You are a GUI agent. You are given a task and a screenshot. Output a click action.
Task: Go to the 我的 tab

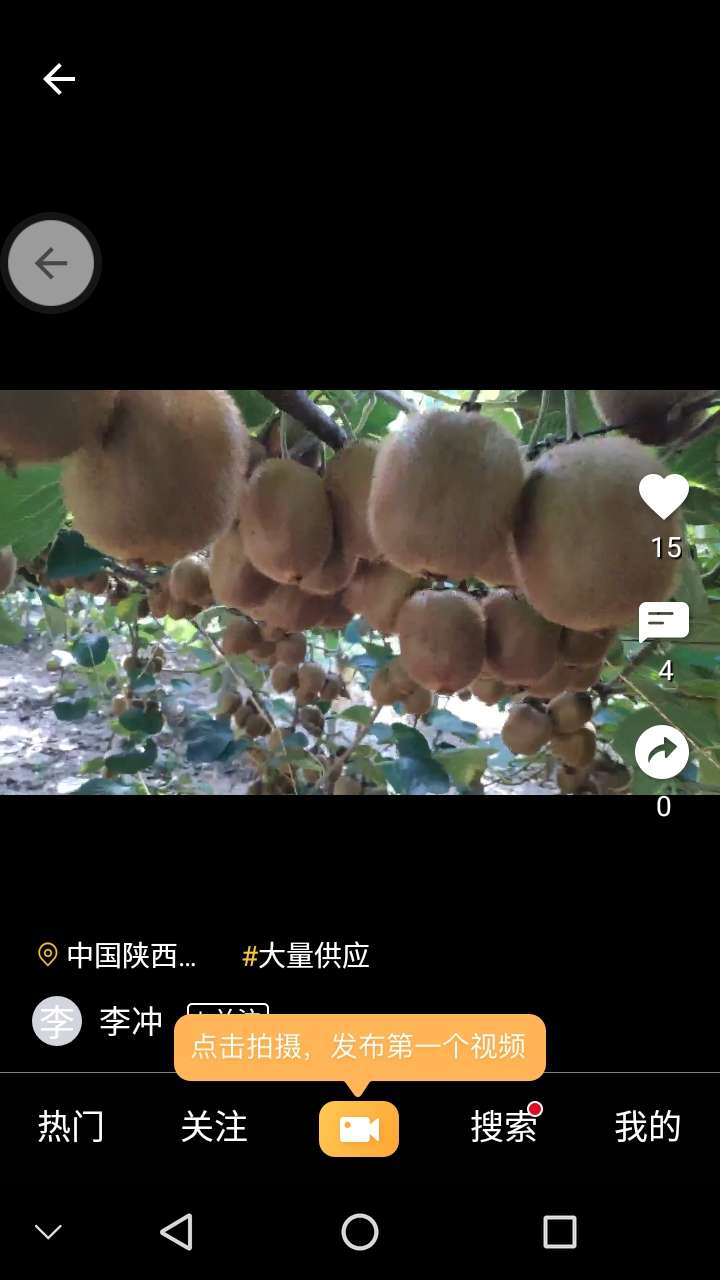(x=648, y=1127)
